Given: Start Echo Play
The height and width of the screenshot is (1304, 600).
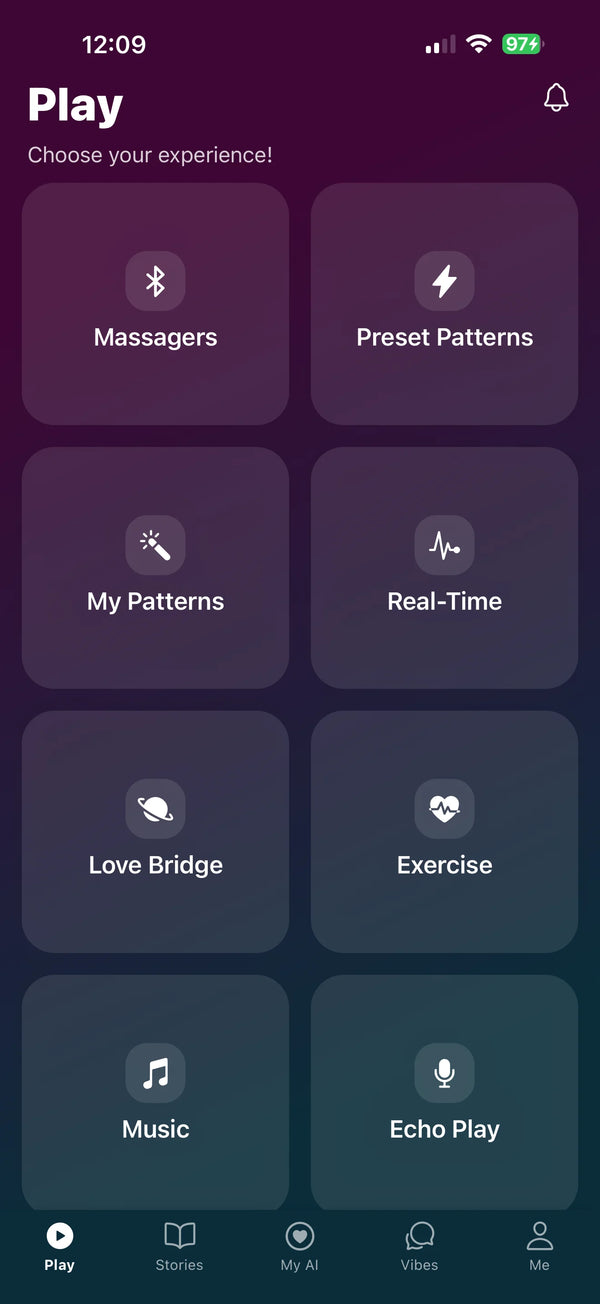Looking at the screenshot, I should (444, 1094).
